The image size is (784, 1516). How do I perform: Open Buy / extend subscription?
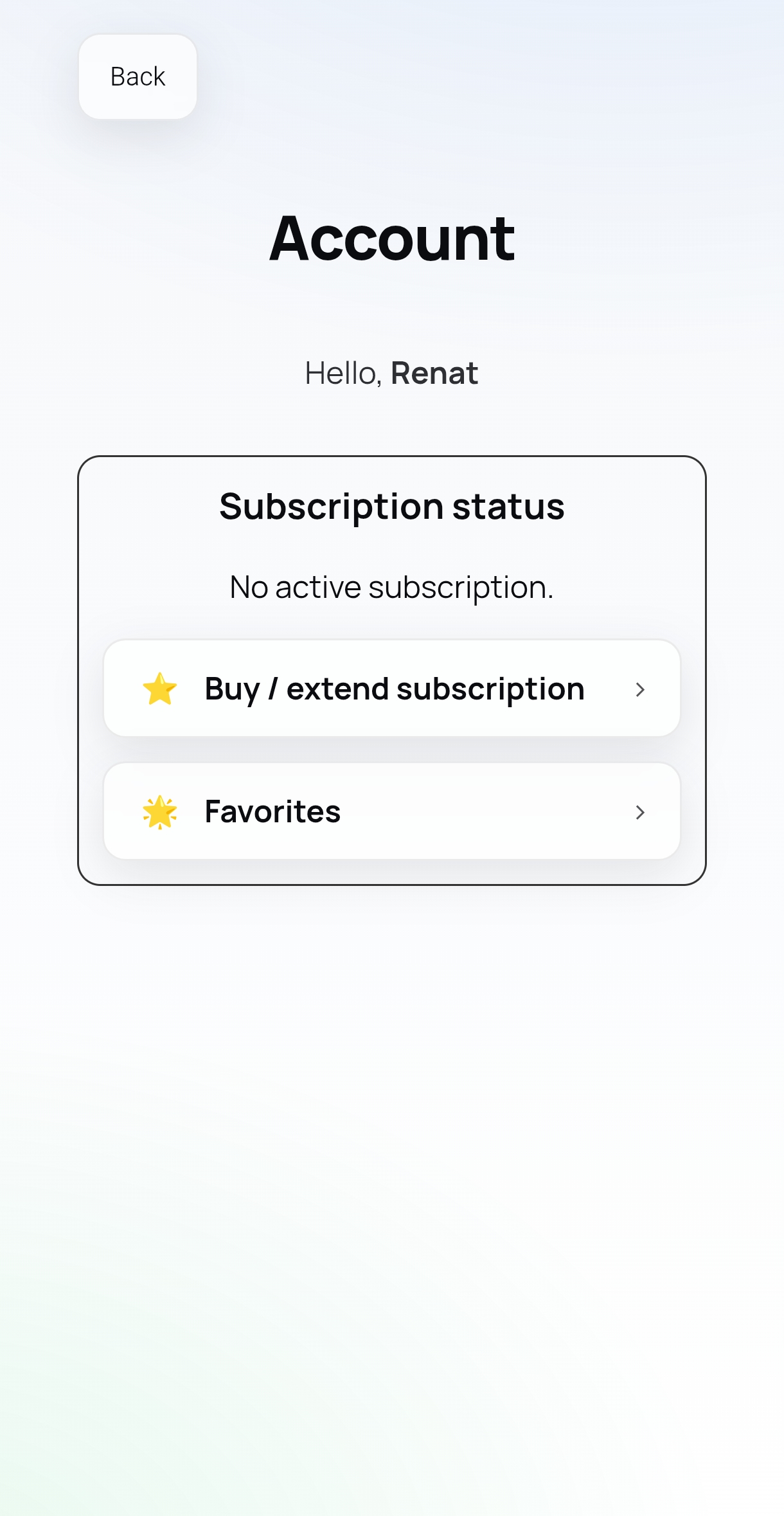click(392, 689)
